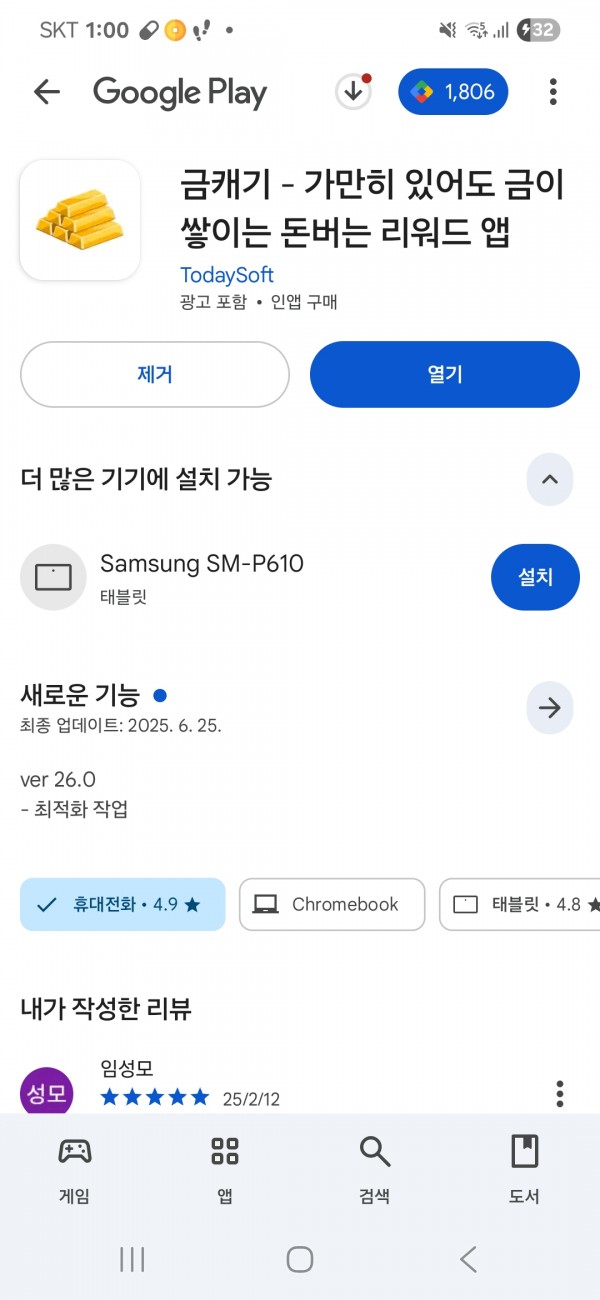
Task: Collapse the 더 많은 기기에 설치 가능 section
Action: click(x=550, y=479)
